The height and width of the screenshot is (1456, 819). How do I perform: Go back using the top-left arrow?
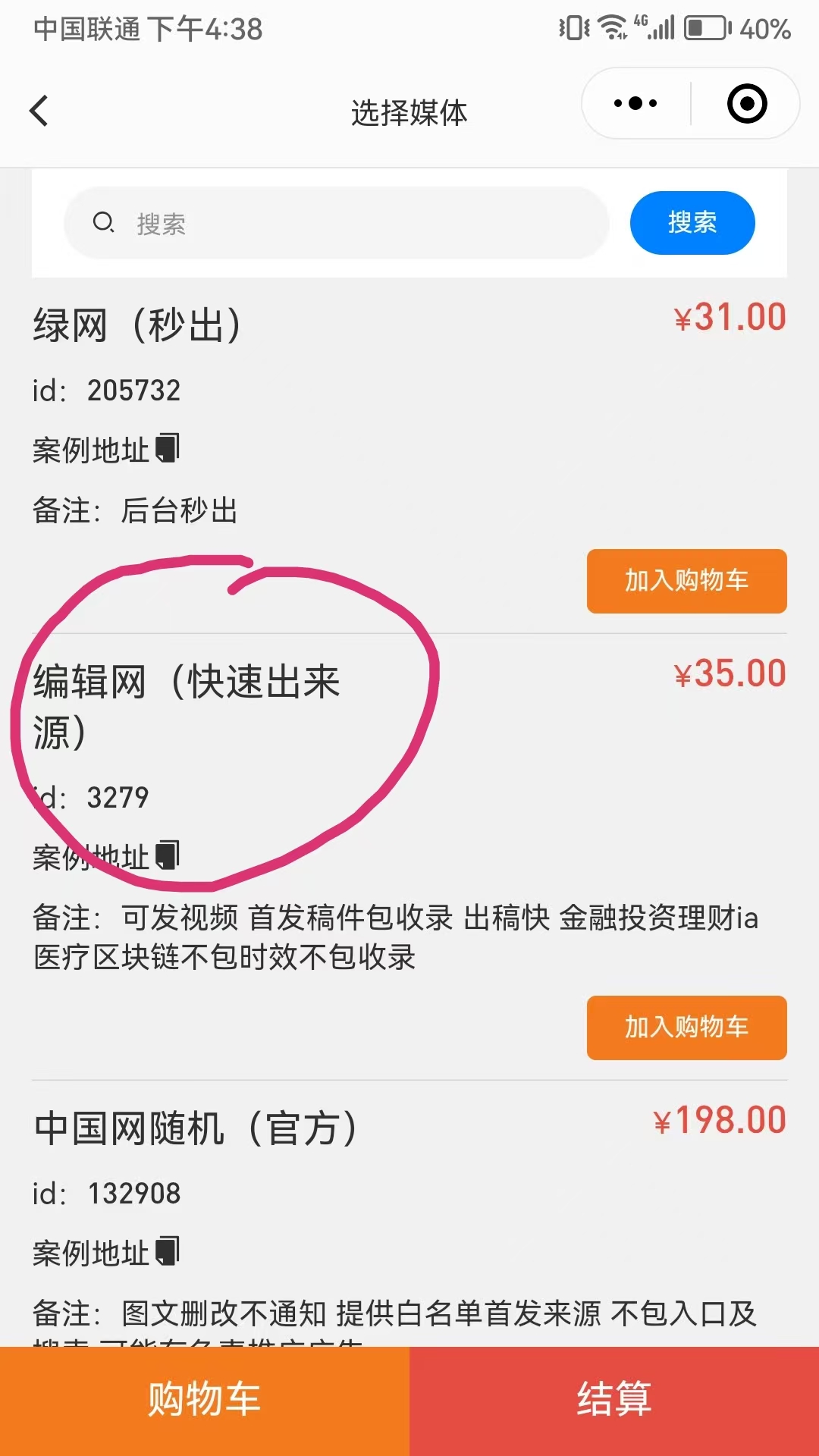pos(39,111)
